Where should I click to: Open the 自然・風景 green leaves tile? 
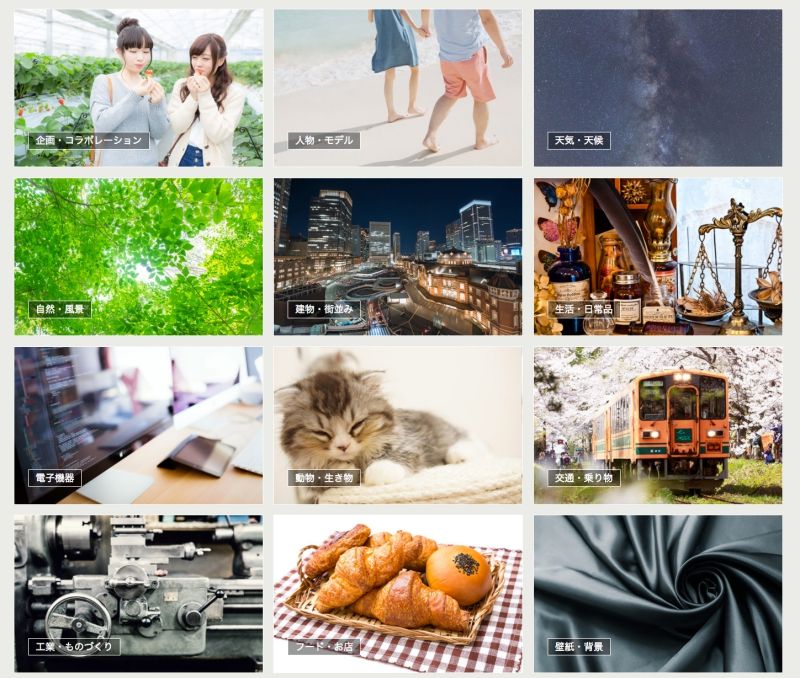[x=138, y=256]
